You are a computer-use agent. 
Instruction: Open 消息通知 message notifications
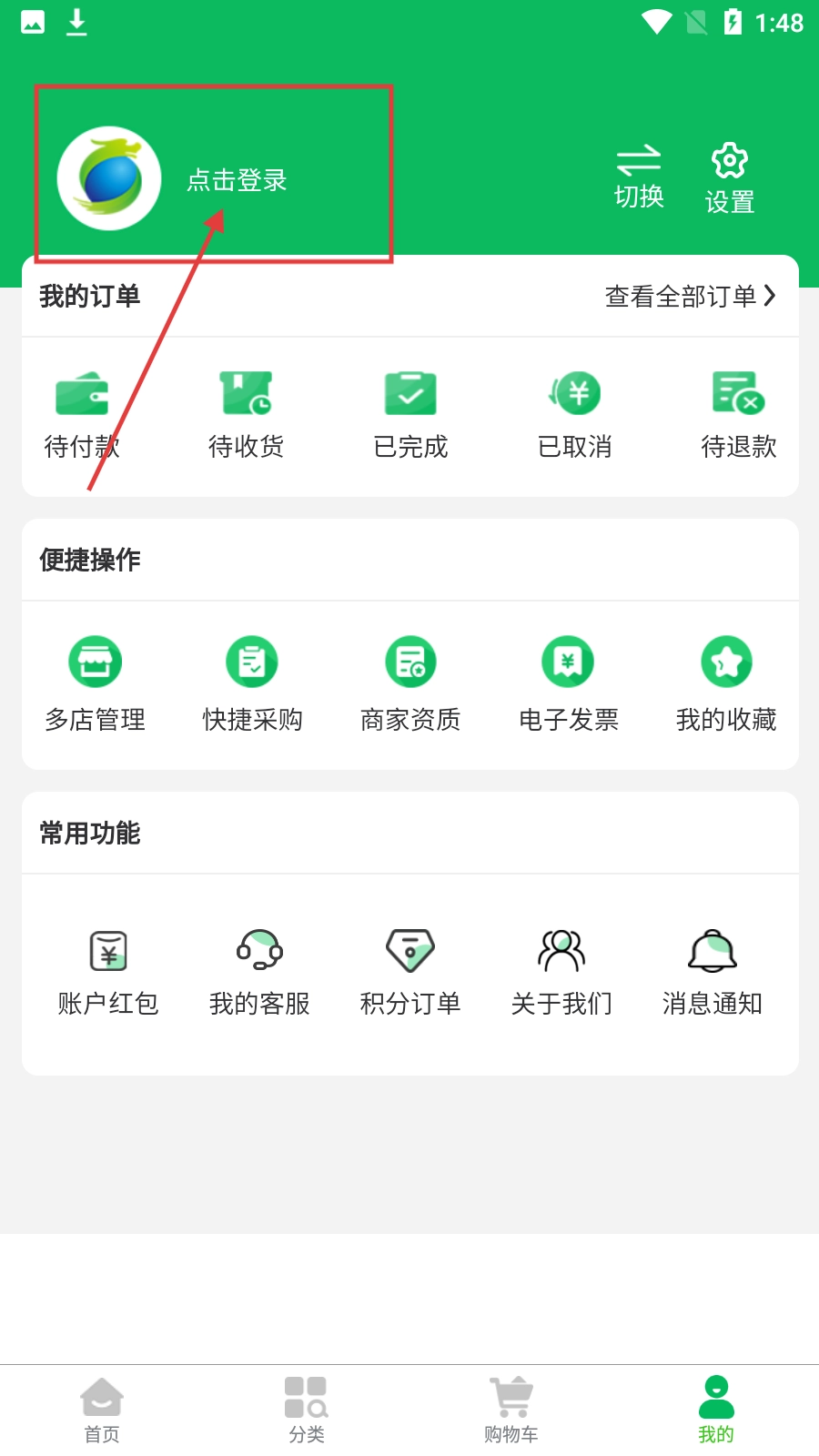point(713,972)
